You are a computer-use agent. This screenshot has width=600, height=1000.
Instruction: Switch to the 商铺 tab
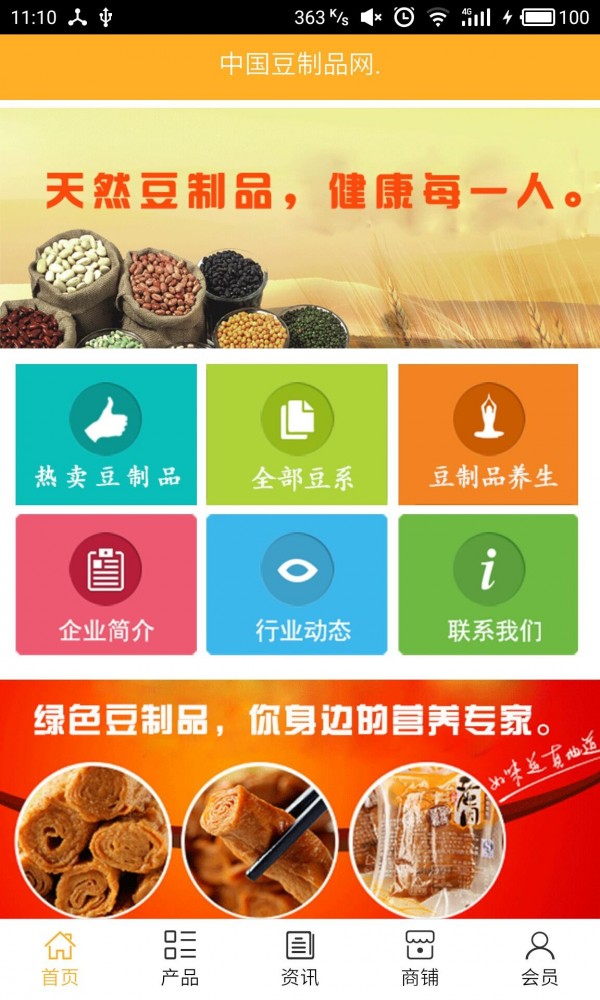[x=420, y=958]
